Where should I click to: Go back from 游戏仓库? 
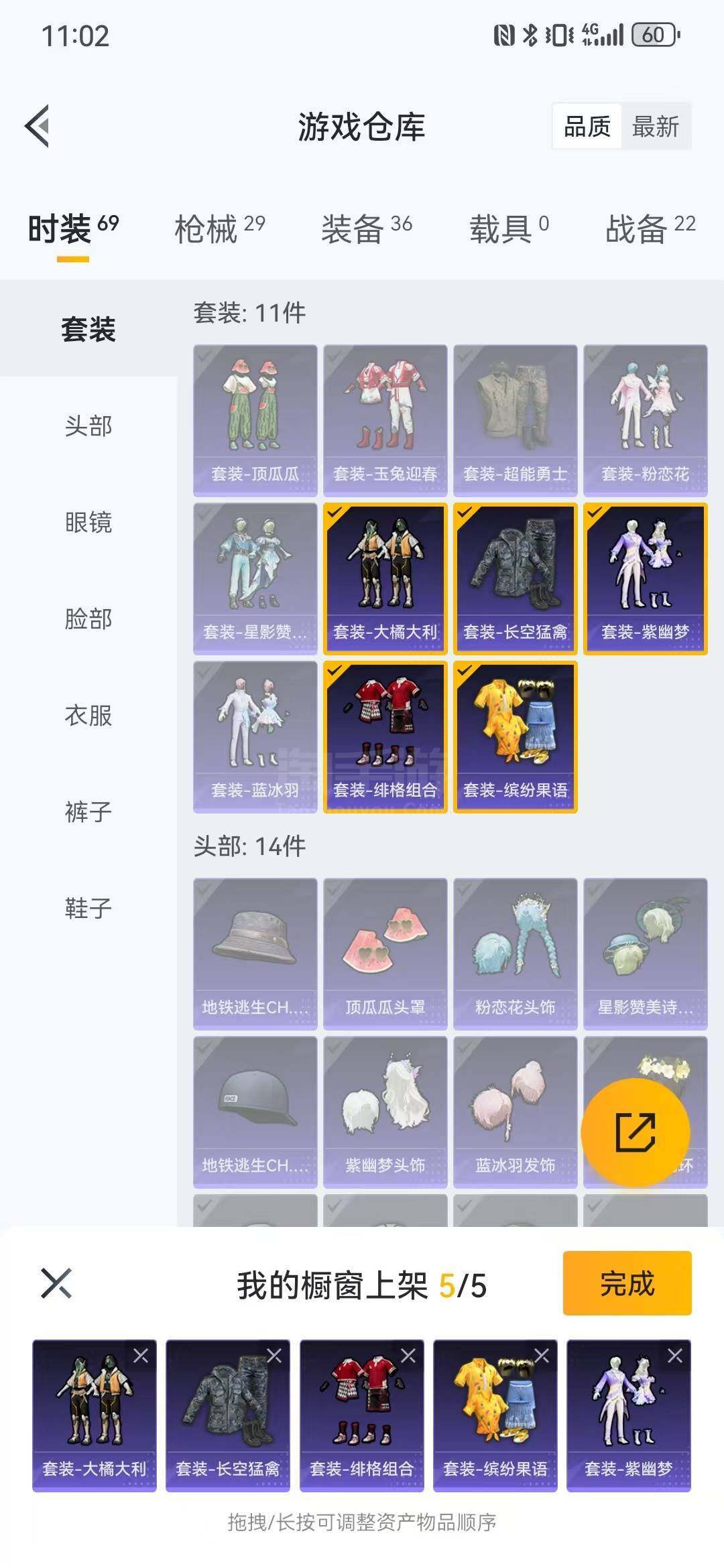point(38,126)
